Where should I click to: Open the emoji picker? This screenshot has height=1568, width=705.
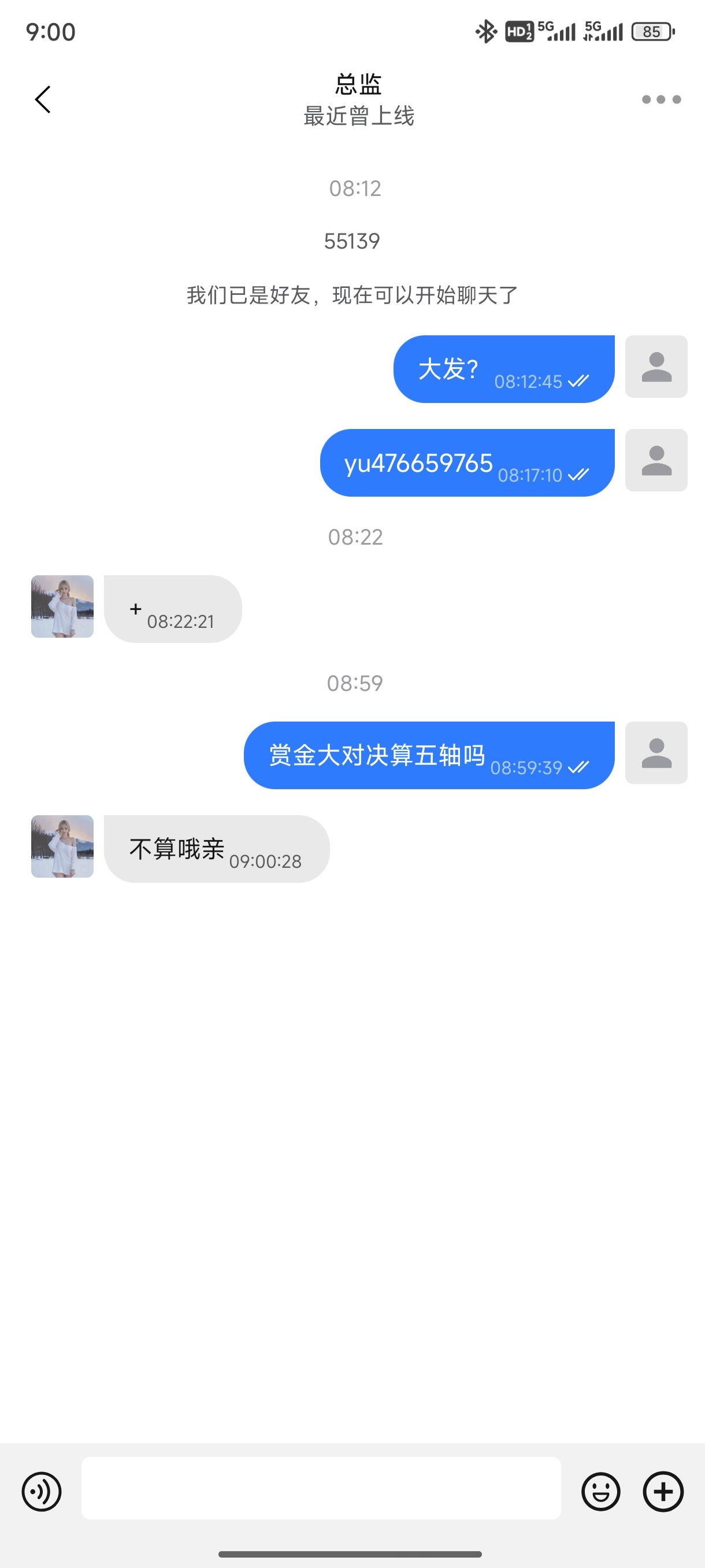pos(600,1491)
